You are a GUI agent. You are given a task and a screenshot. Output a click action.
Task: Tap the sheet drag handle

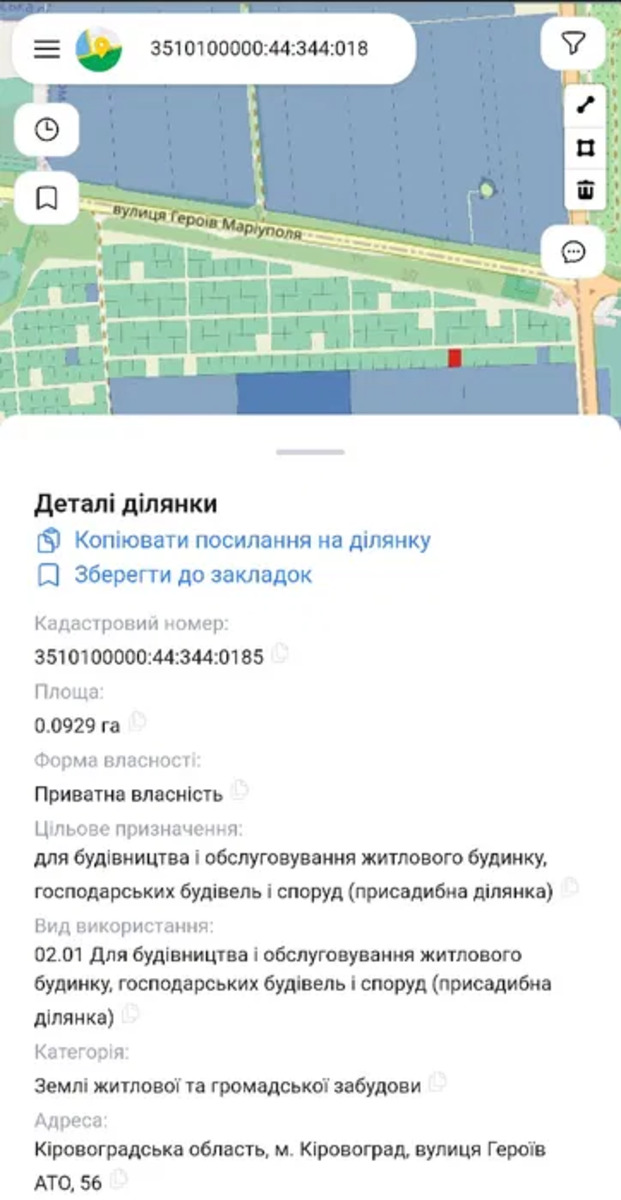point(310,452)
